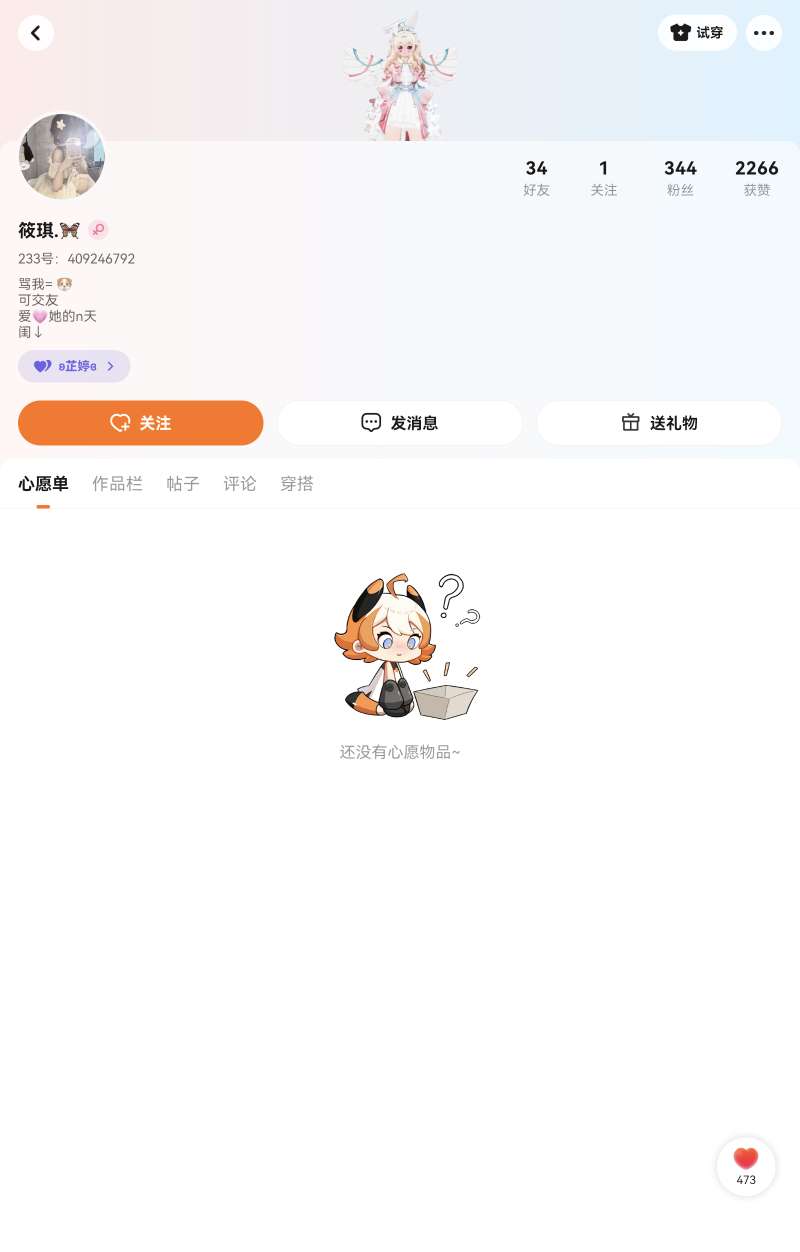Switch to the 评论 tab
800x1252 pixels.
click(x=240, y=484)
